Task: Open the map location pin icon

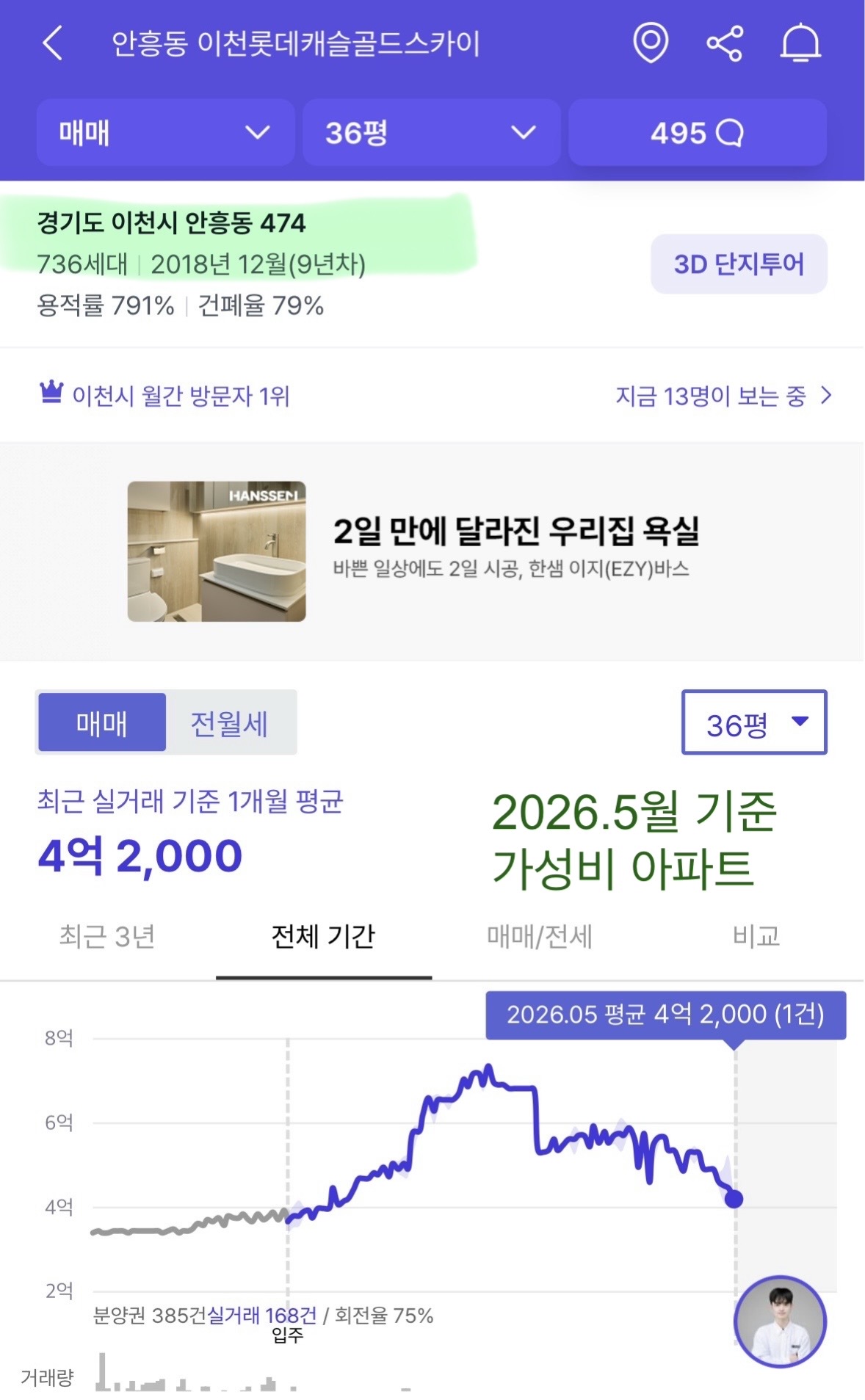Action: pos(651,43)
